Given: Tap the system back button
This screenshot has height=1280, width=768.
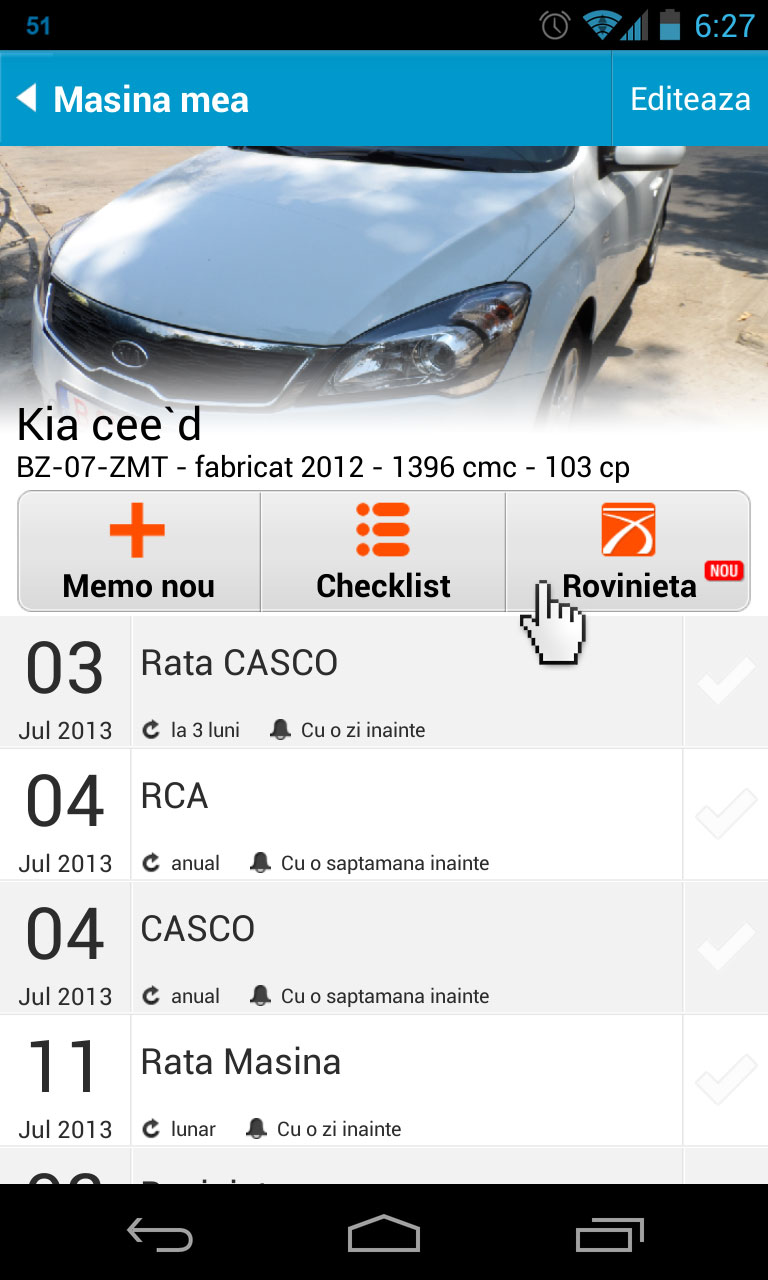Looking at the screenshot, I should (160, 1236).
